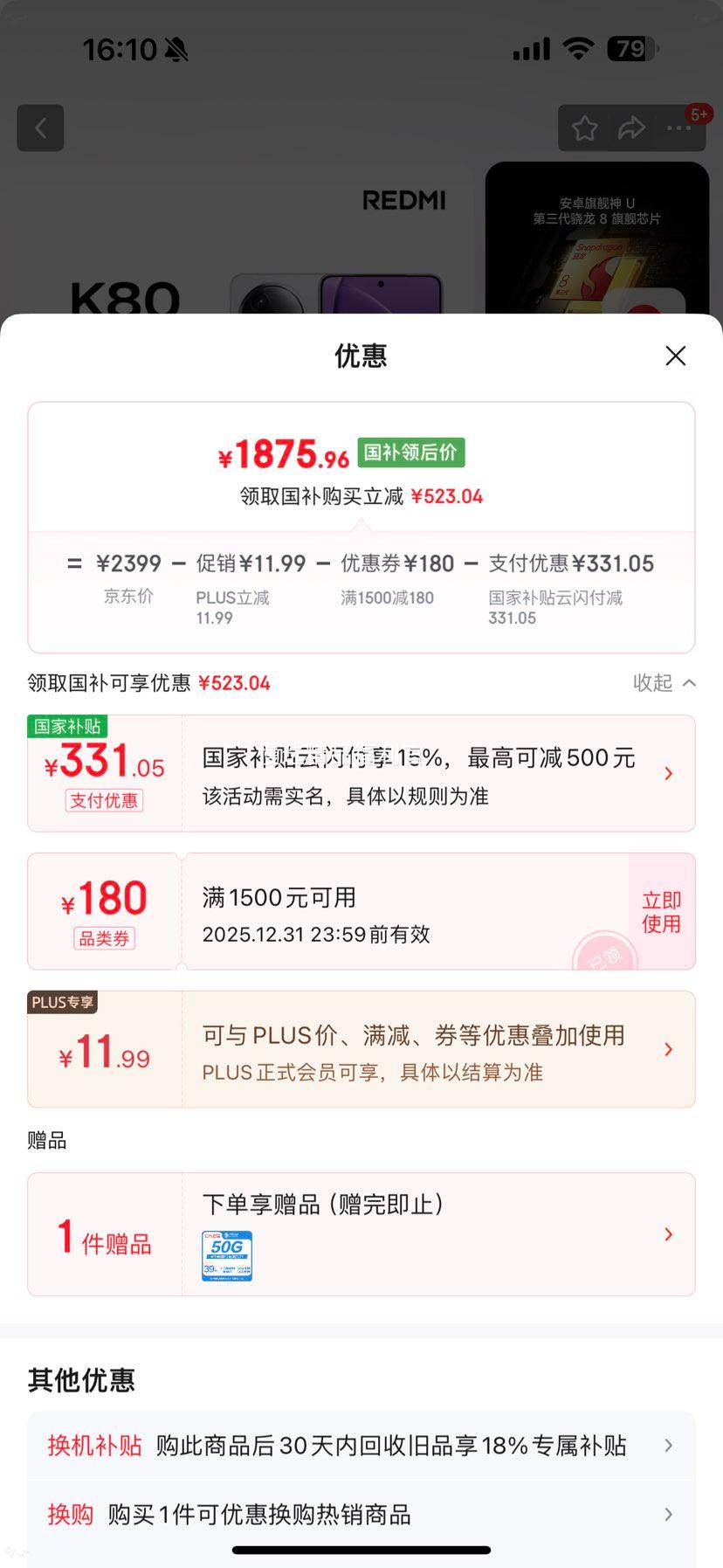Open gift details for 下单享赠品

[x=669, y=1234]
